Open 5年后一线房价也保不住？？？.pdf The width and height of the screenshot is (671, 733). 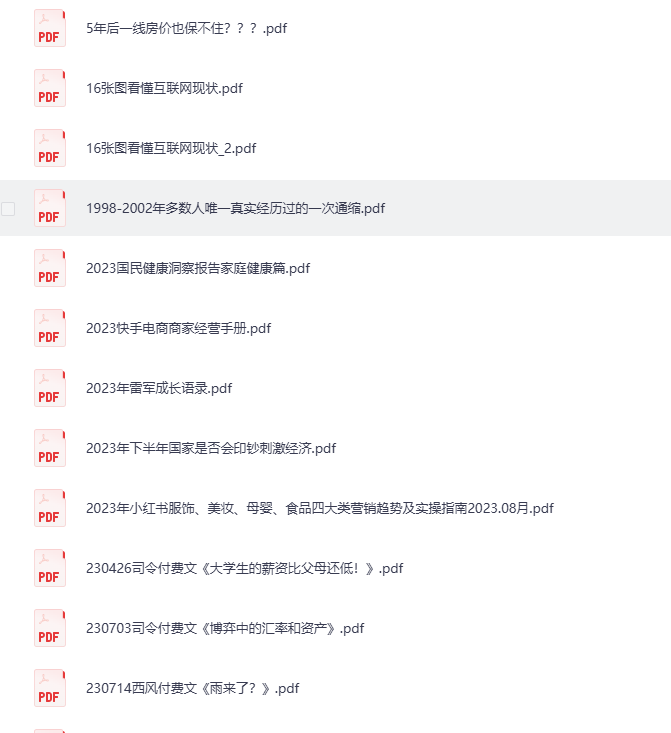[x=187, y=28]
